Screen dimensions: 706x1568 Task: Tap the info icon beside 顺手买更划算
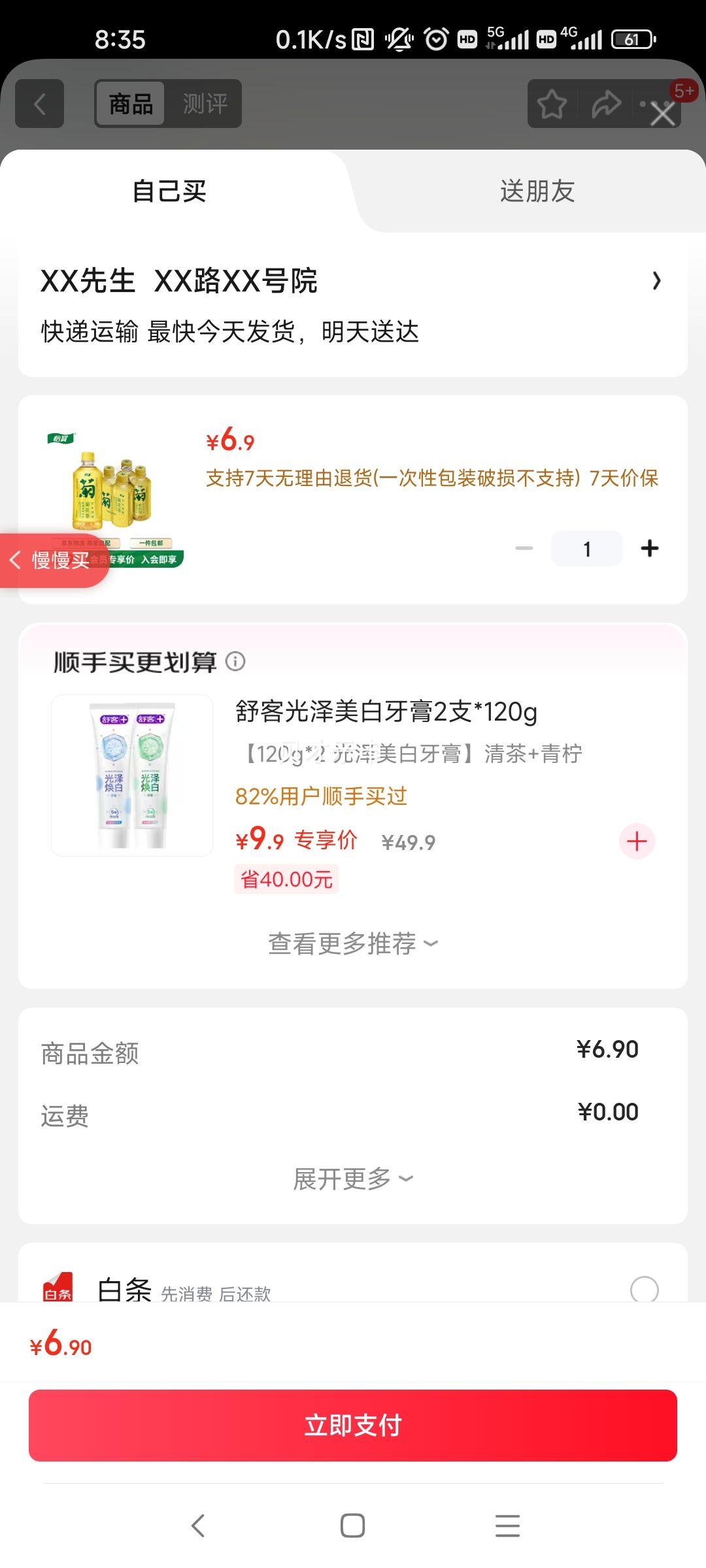(237, 662)
